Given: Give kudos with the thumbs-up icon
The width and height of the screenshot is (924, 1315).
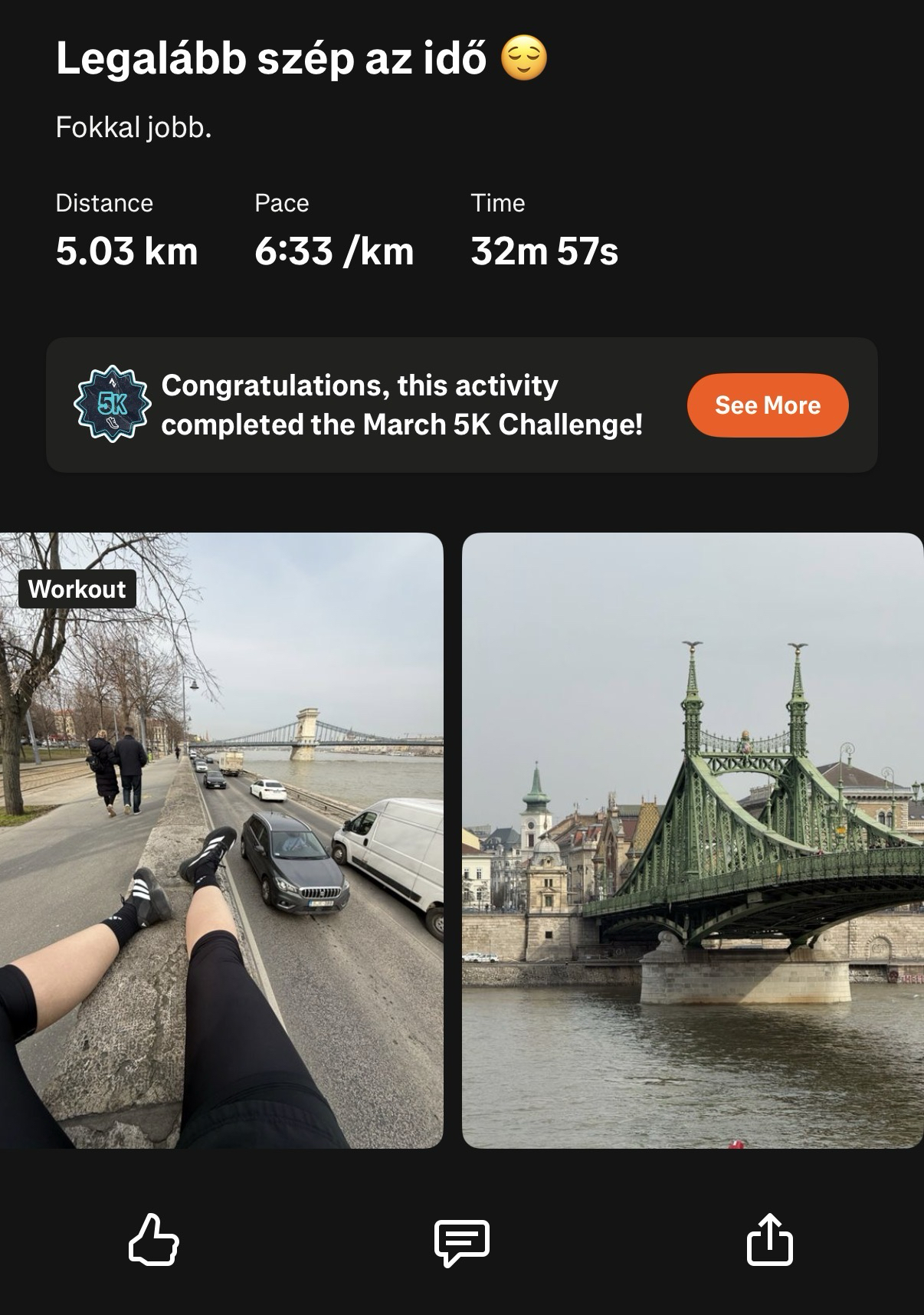Looking at the screenshot, I should tap(153, 1239).
